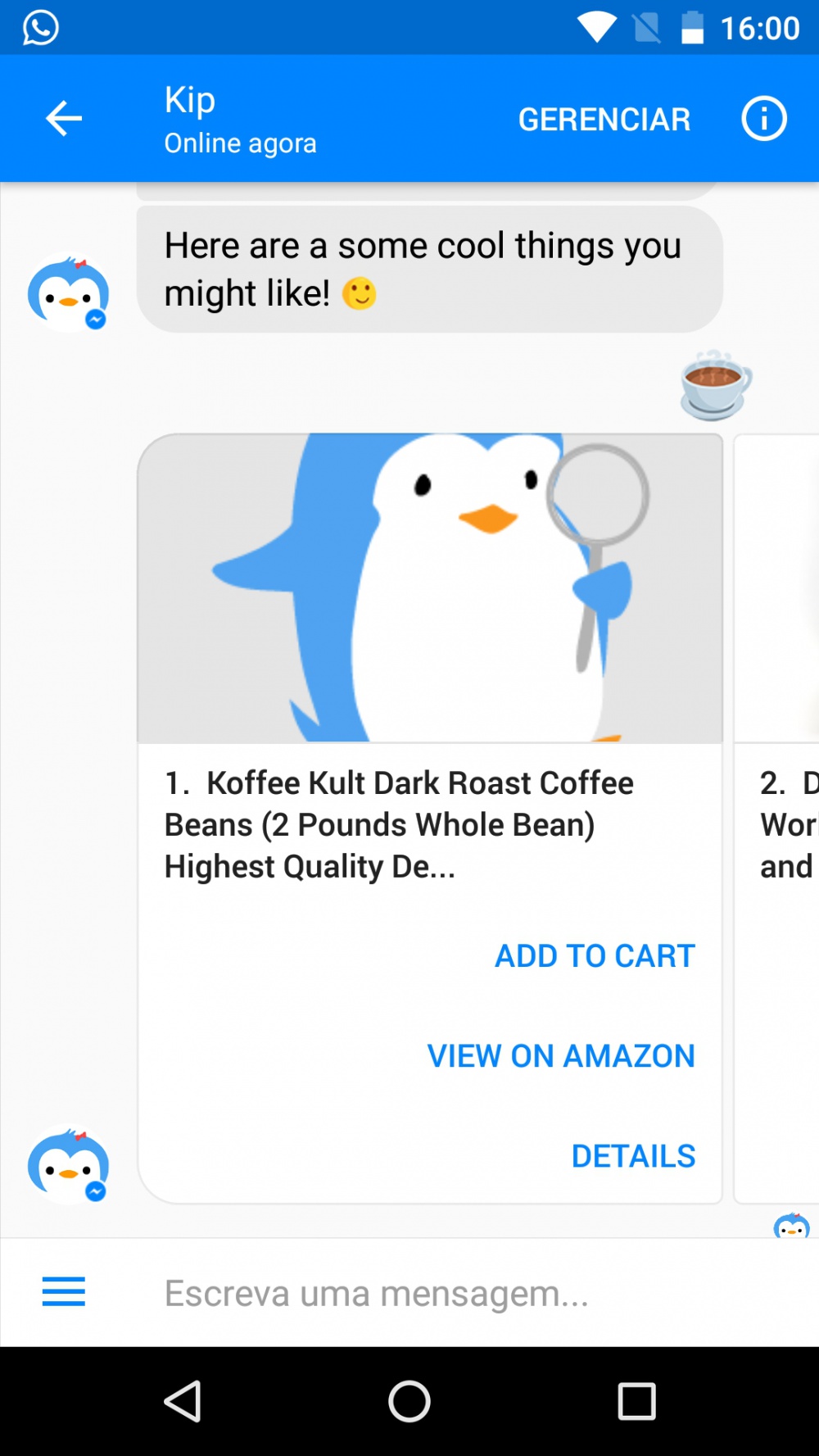Tap the system home button
This screenshot has height=1456, width=819.
409,1401
